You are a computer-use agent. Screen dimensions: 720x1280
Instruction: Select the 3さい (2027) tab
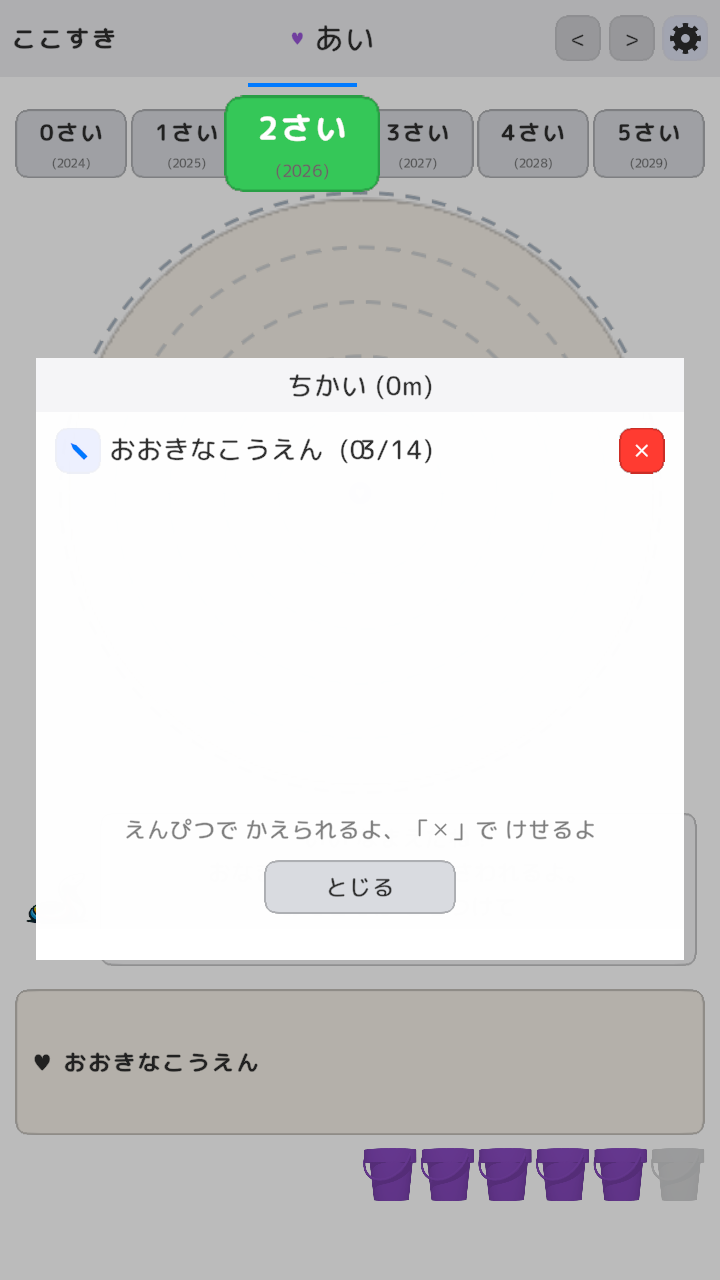pyautogui.click(x=417, y=143)
